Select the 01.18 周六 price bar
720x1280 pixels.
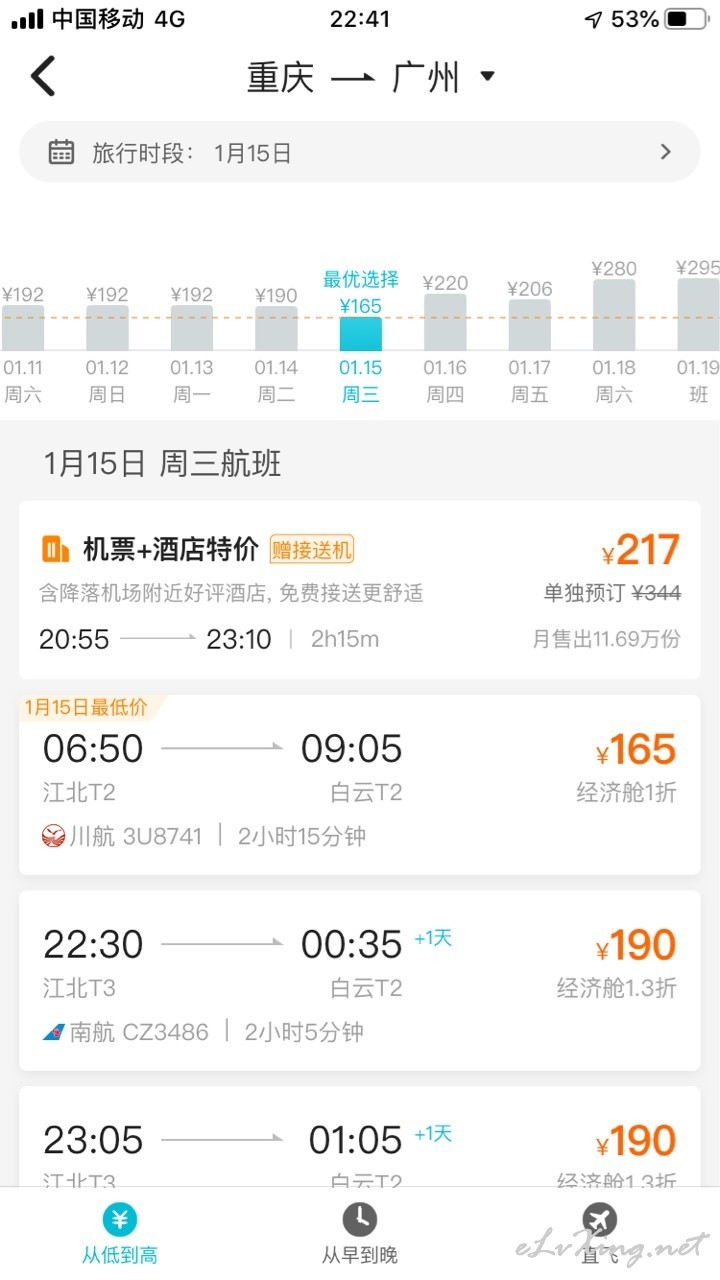tap(614, 331)
